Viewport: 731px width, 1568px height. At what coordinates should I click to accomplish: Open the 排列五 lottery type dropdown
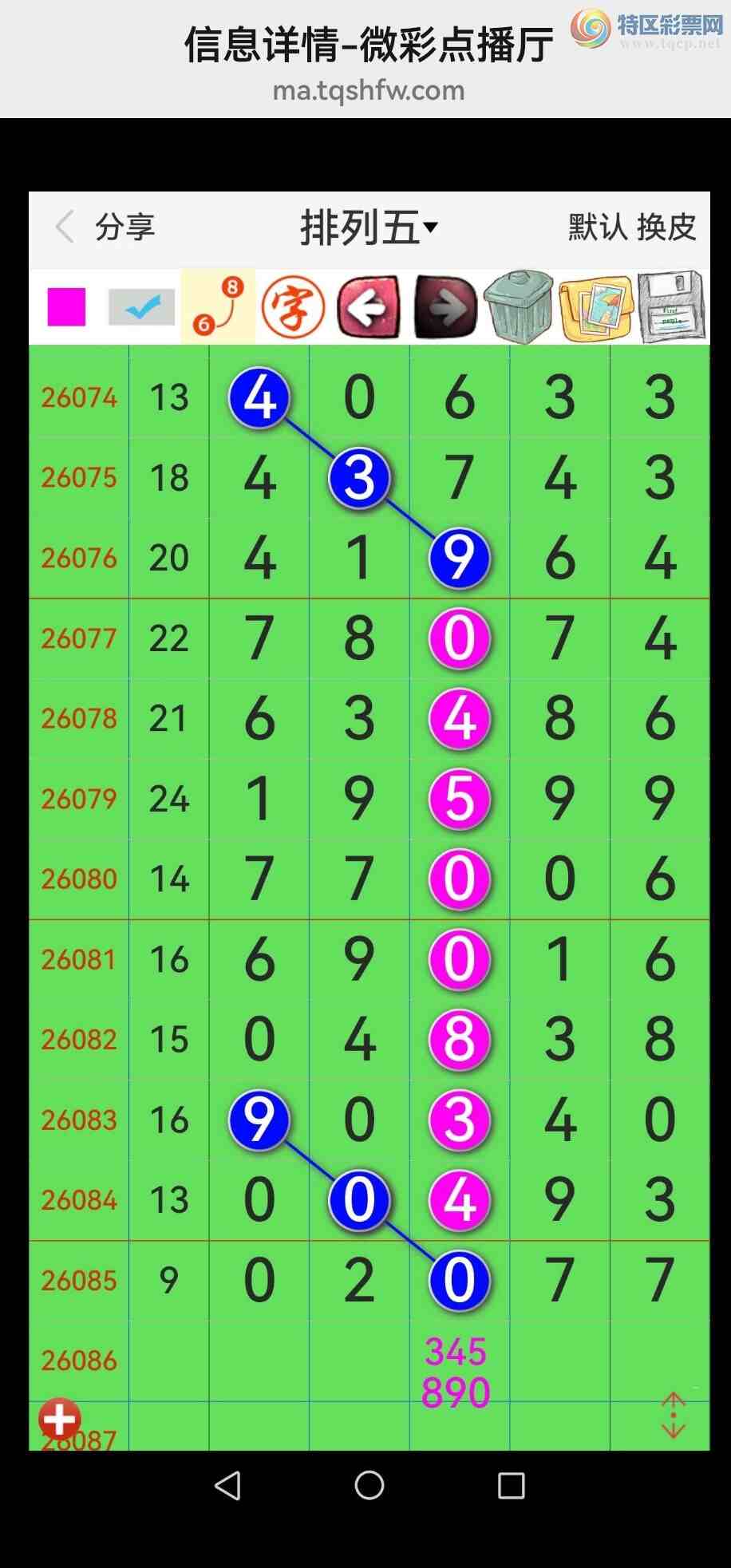[369, 228]
